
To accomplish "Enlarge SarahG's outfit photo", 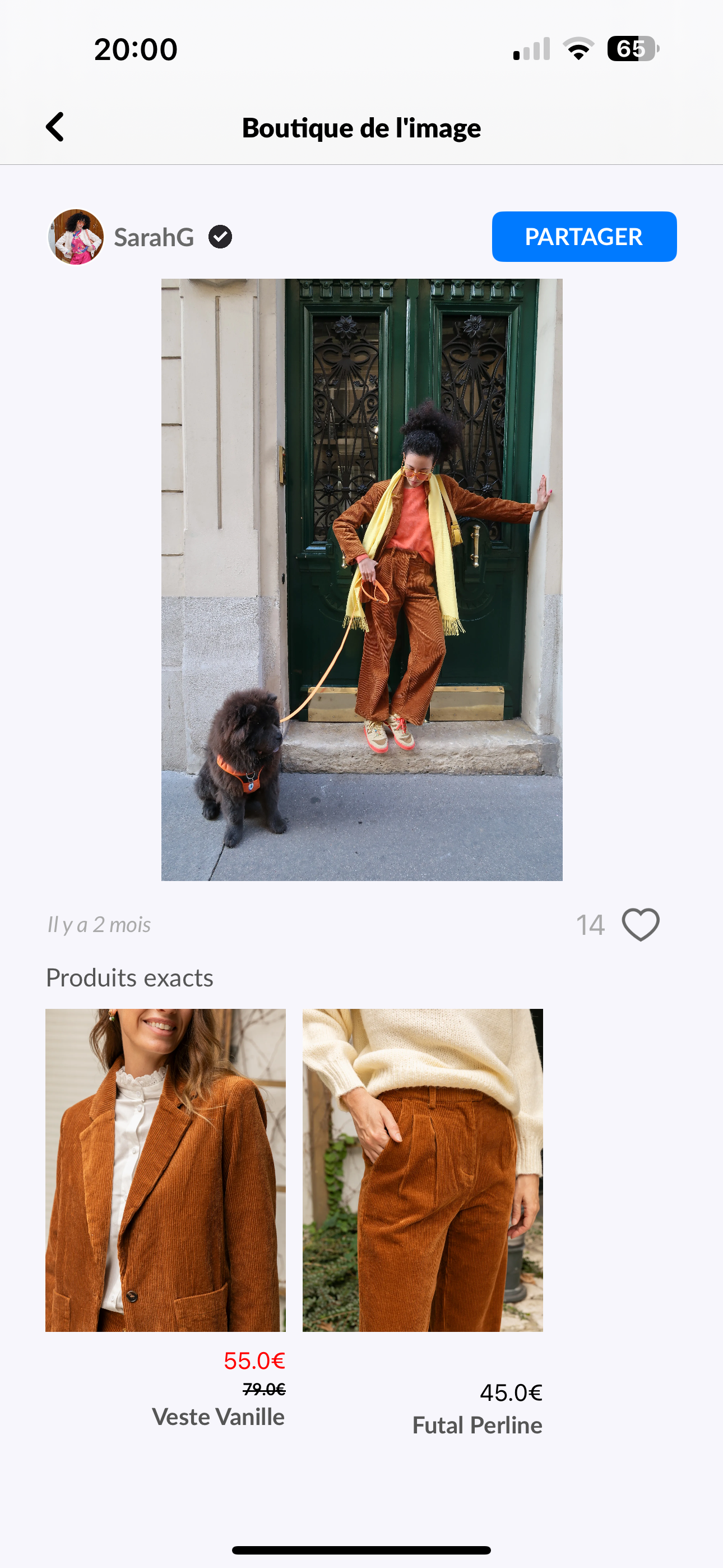I will (x=361, y=579).
